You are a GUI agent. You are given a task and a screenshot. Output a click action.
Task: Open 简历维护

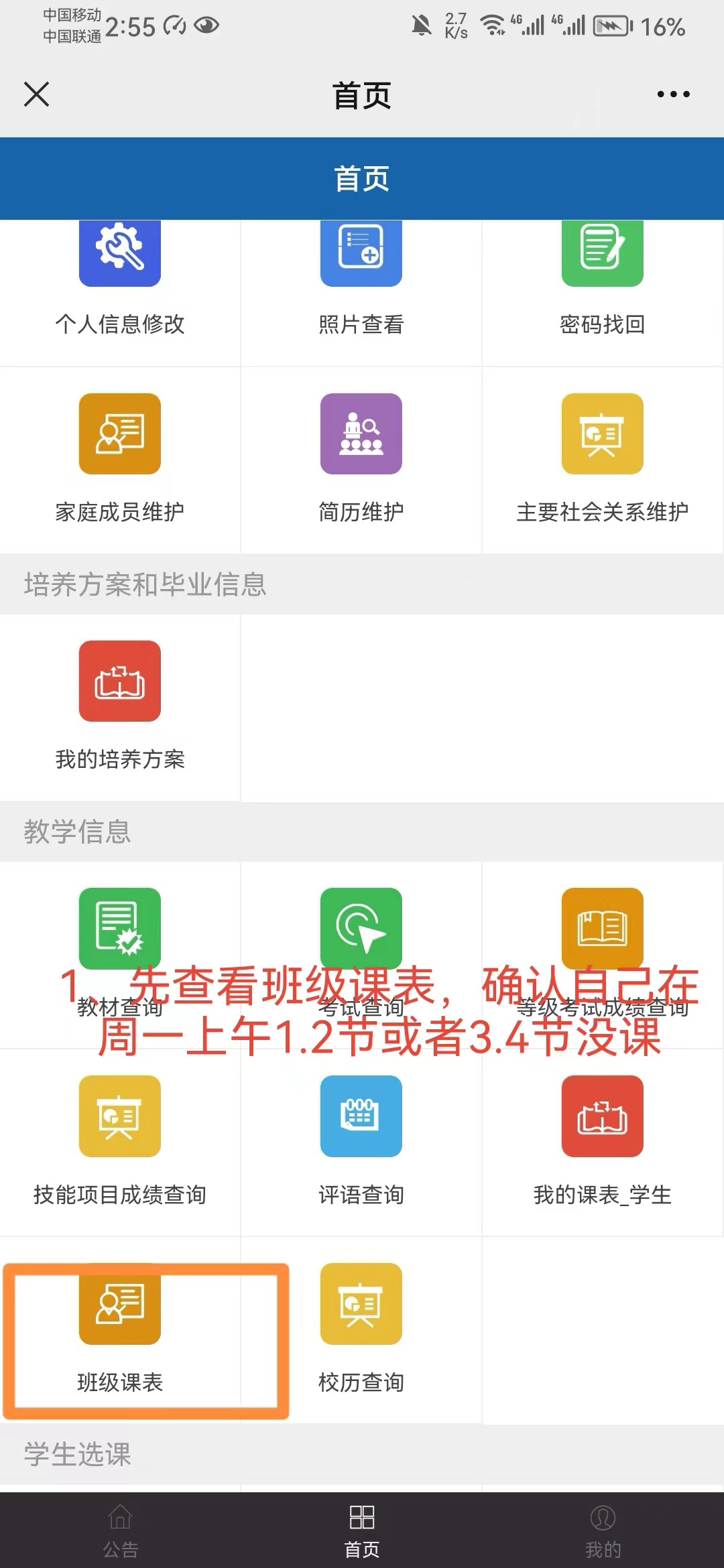pyautogui.click(x=361, y=460)
